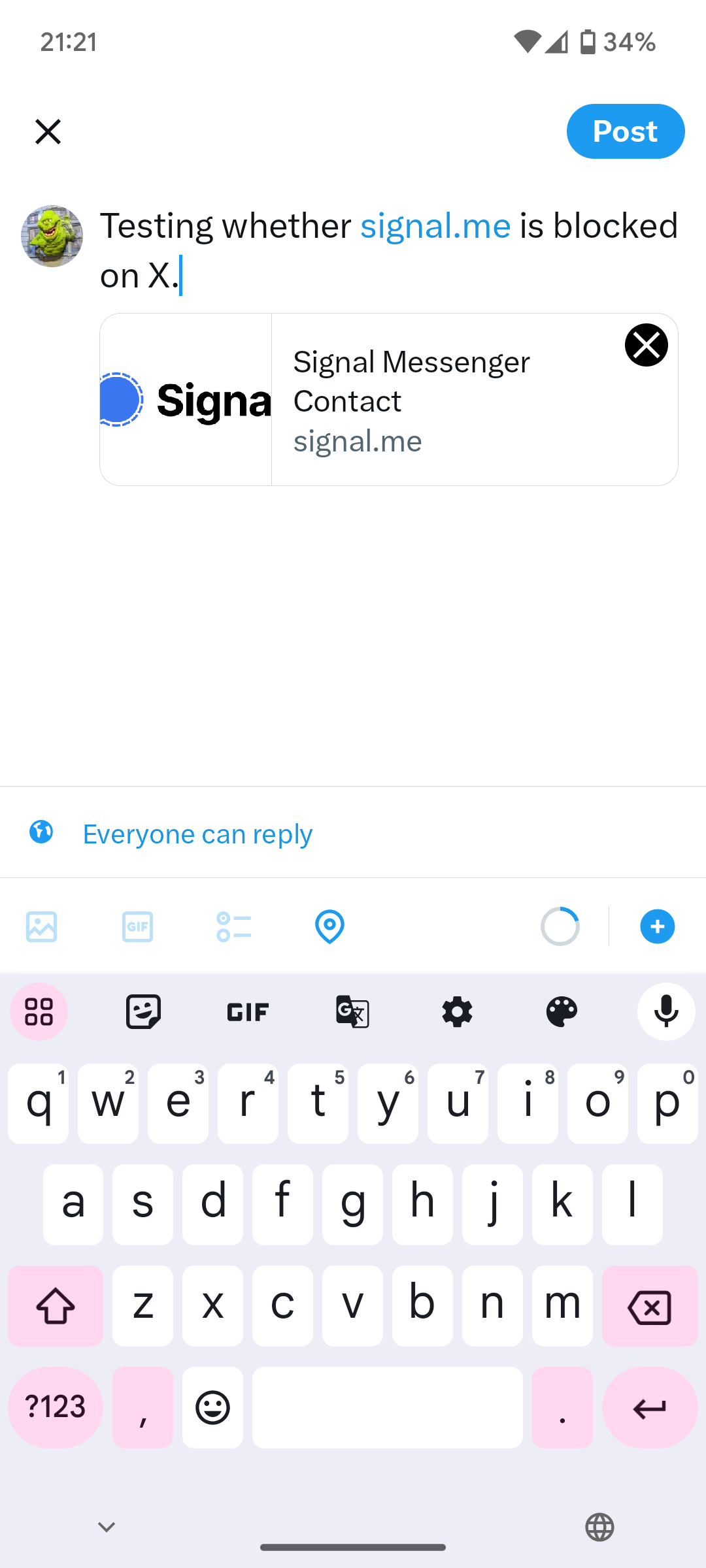Open more compose options with the plus button

(657, 926)
